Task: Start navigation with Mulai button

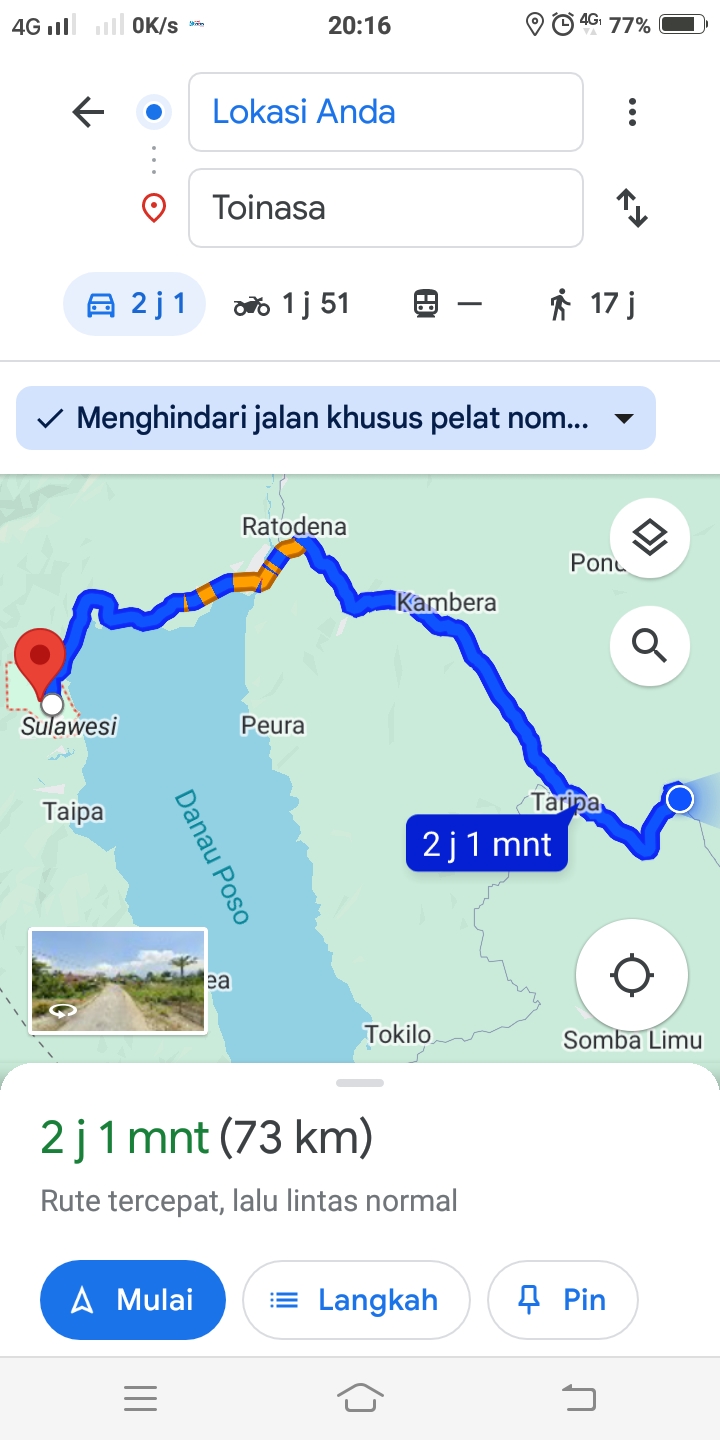Action: (133, 1300)
